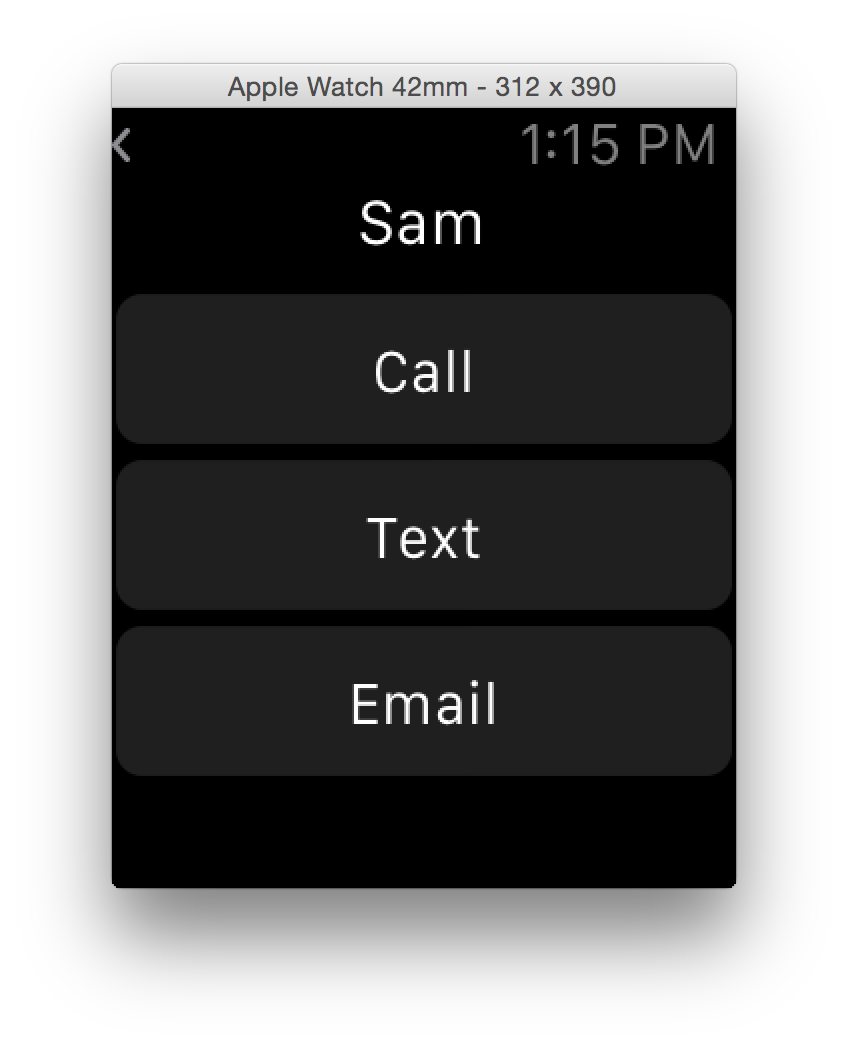Call Sam
Image resolution: width=848 pixels, height=1048 pixels.
pos(424,369)
